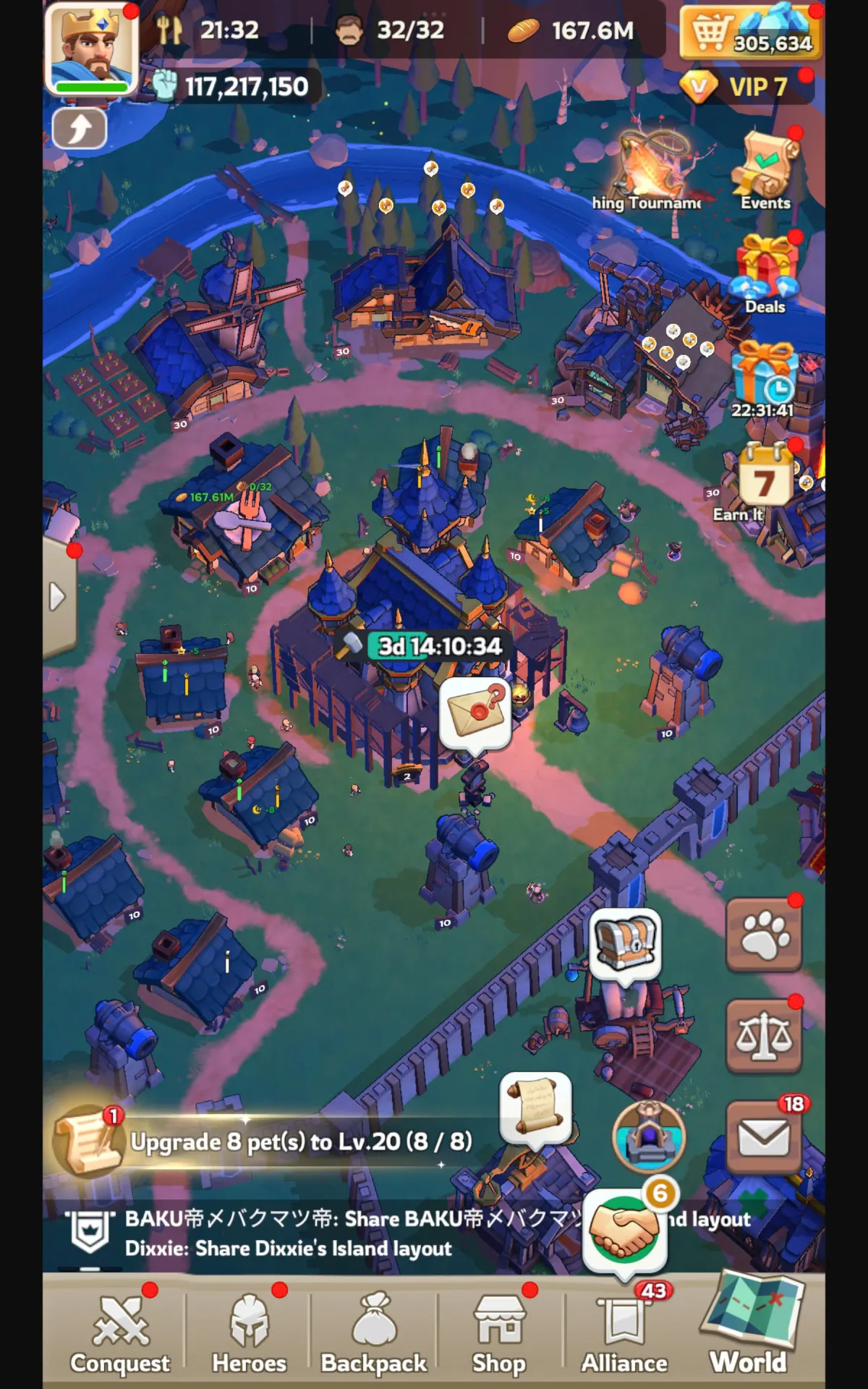Open the Alliance tab
This screenshot has width=868, height=1389.
pyautogui.click(x=624, y=1335)
